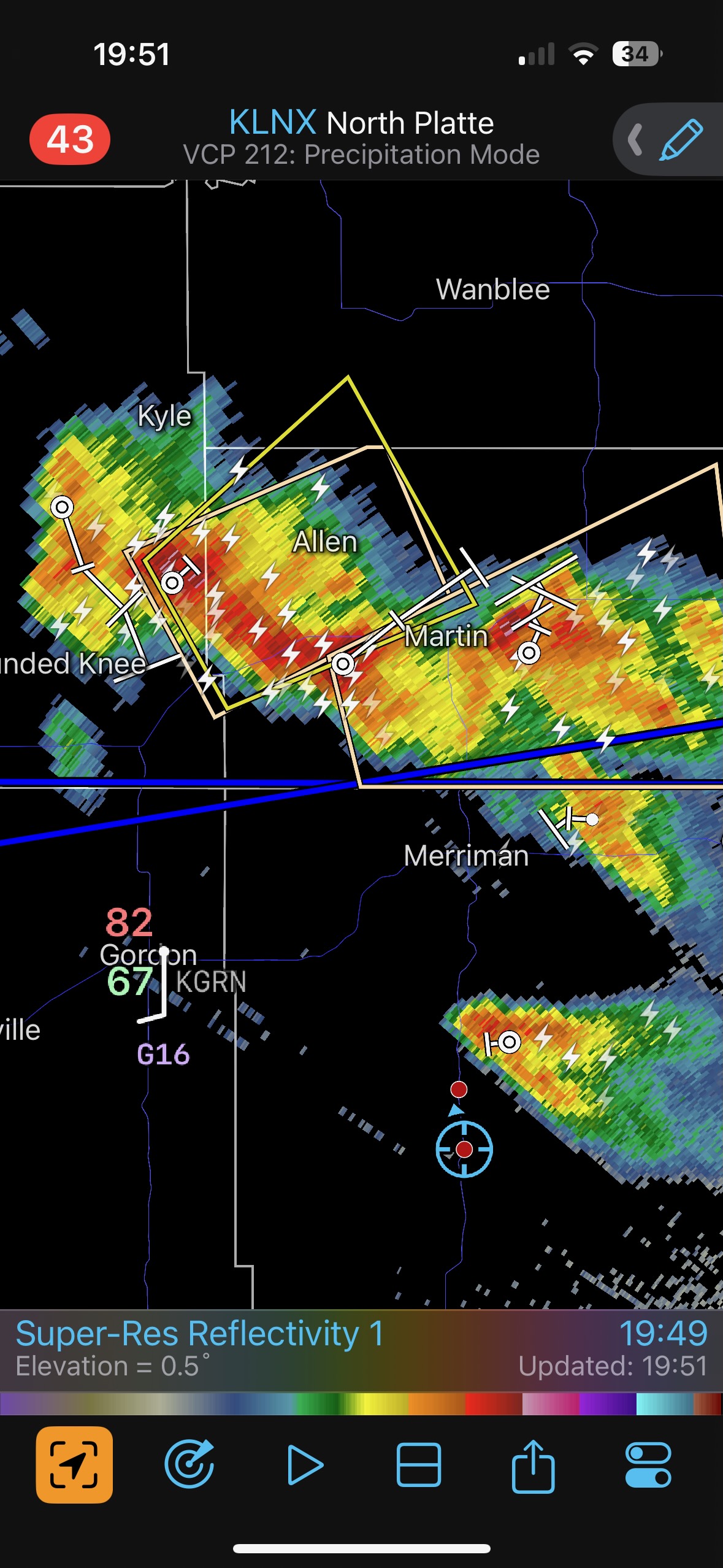Toggle location tracking orange button

(74, 1465)
